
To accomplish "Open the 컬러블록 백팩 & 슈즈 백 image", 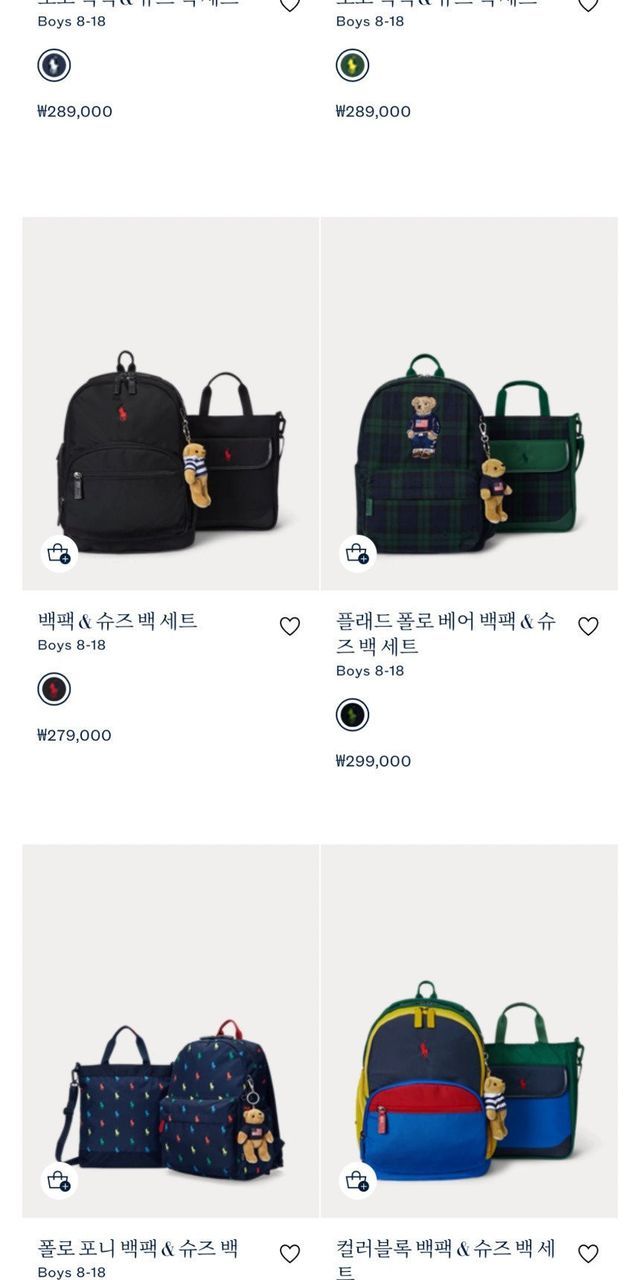I will (469, 1030).
